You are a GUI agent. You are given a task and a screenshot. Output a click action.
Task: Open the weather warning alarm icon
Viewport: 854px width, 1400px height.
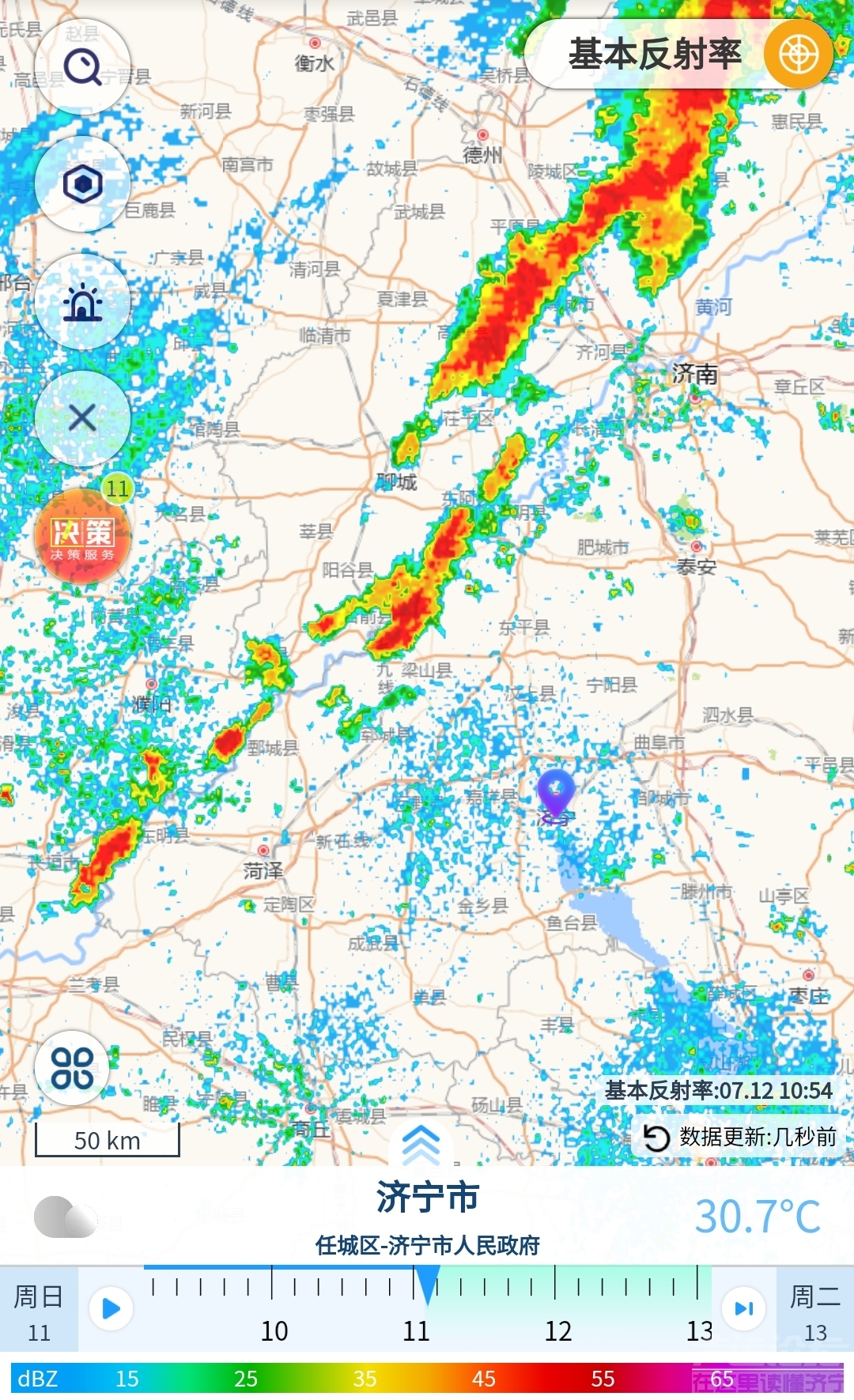[x=82, y=302]
